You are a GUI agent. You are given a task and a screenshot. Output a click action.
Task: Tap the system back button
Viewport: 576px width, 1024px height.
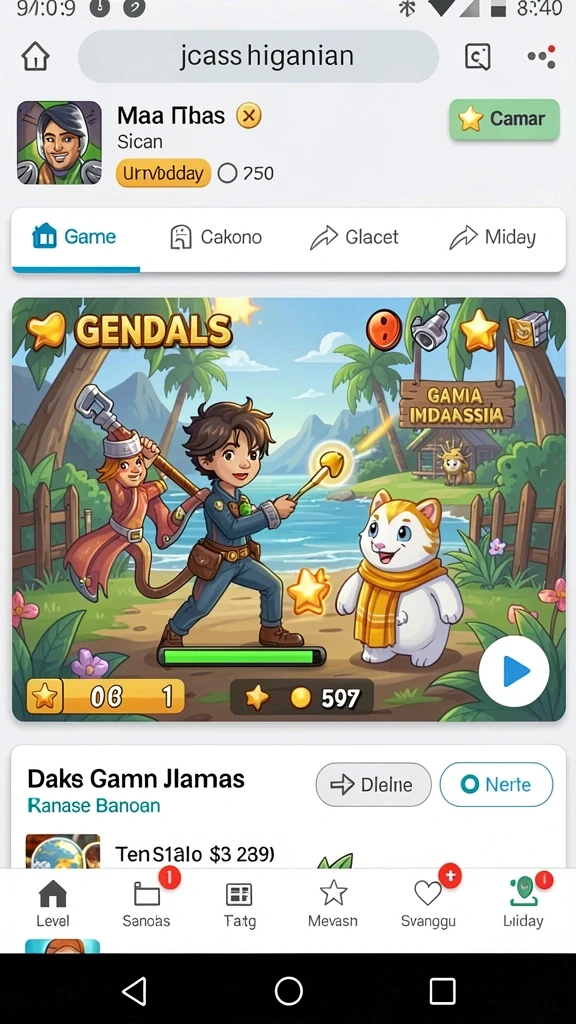tap(135, 991)
